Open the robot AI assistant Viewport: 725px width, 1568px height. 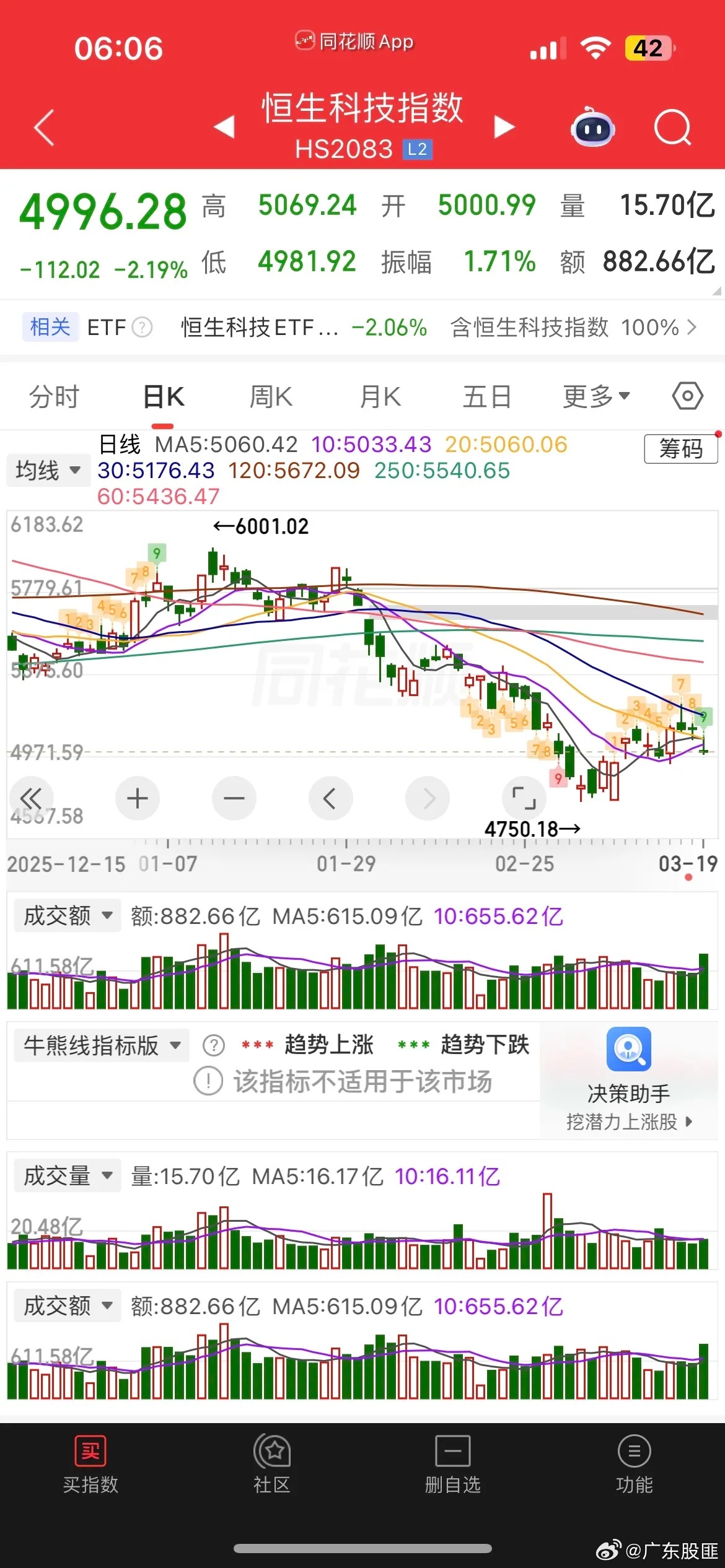click(592, 128)
